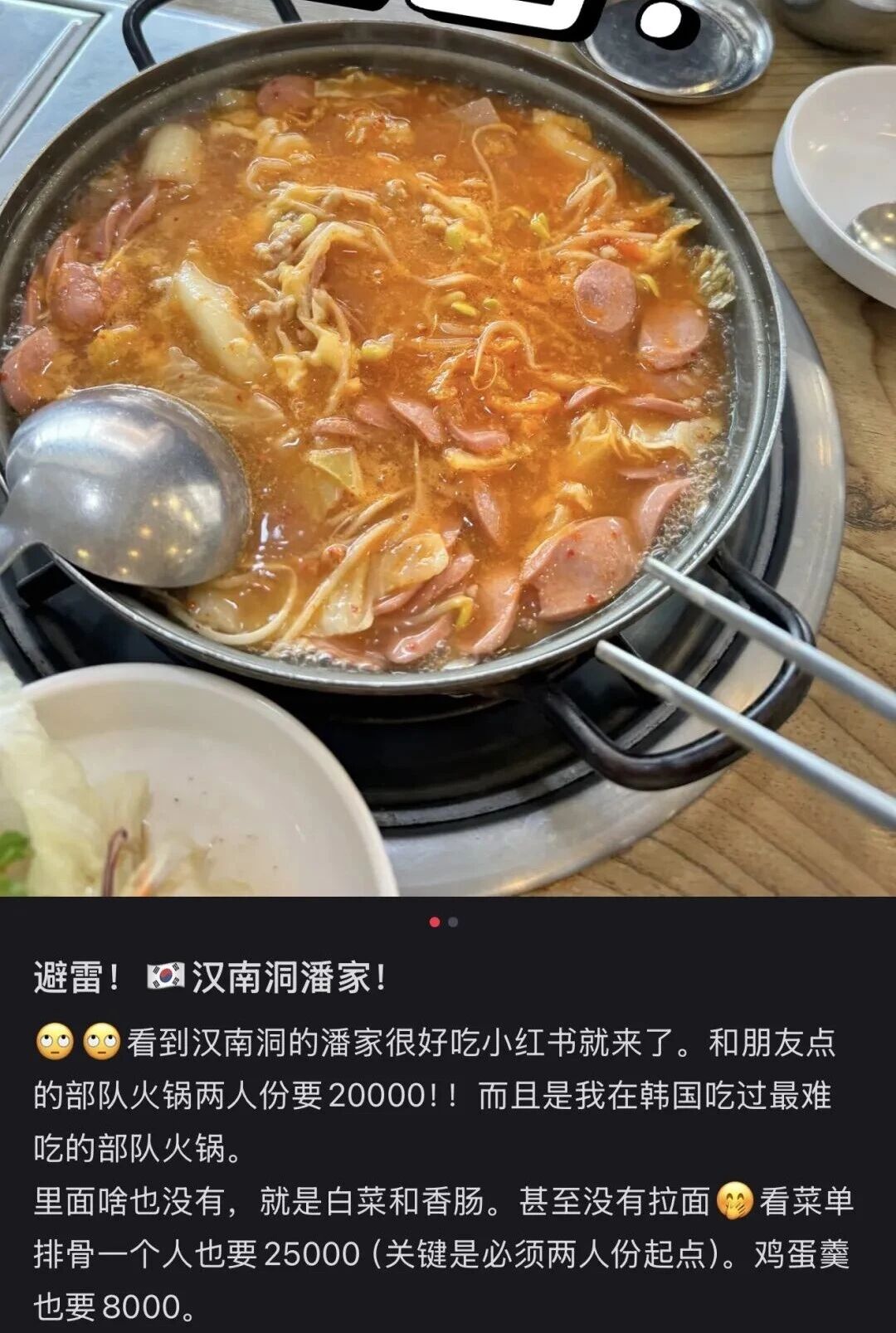The image size is (896, 1333).
Task: Tap the second page indicator dot
Action: pyautogui.click(x=453, y=922)
